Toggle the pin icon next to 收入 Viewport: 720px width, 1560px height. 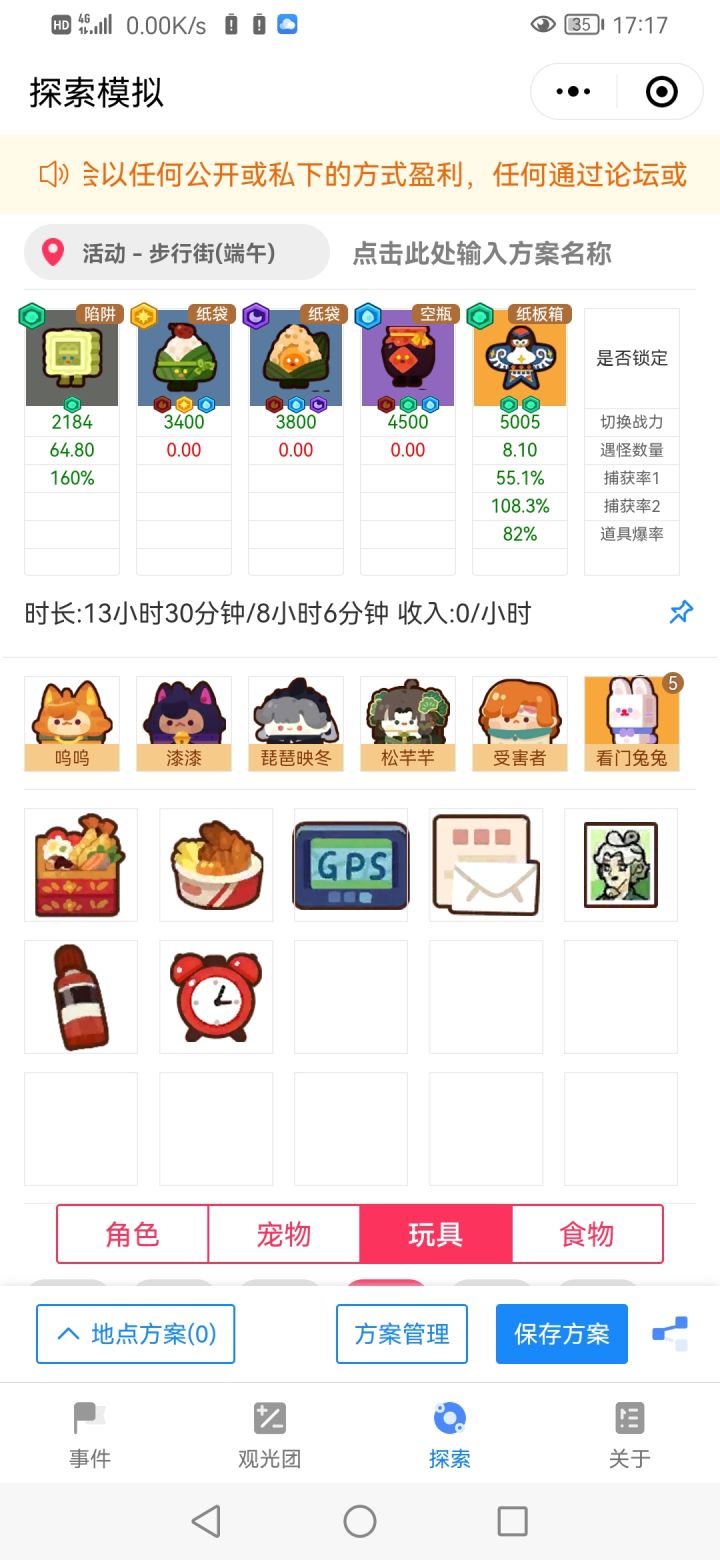[x=681, y=612]
